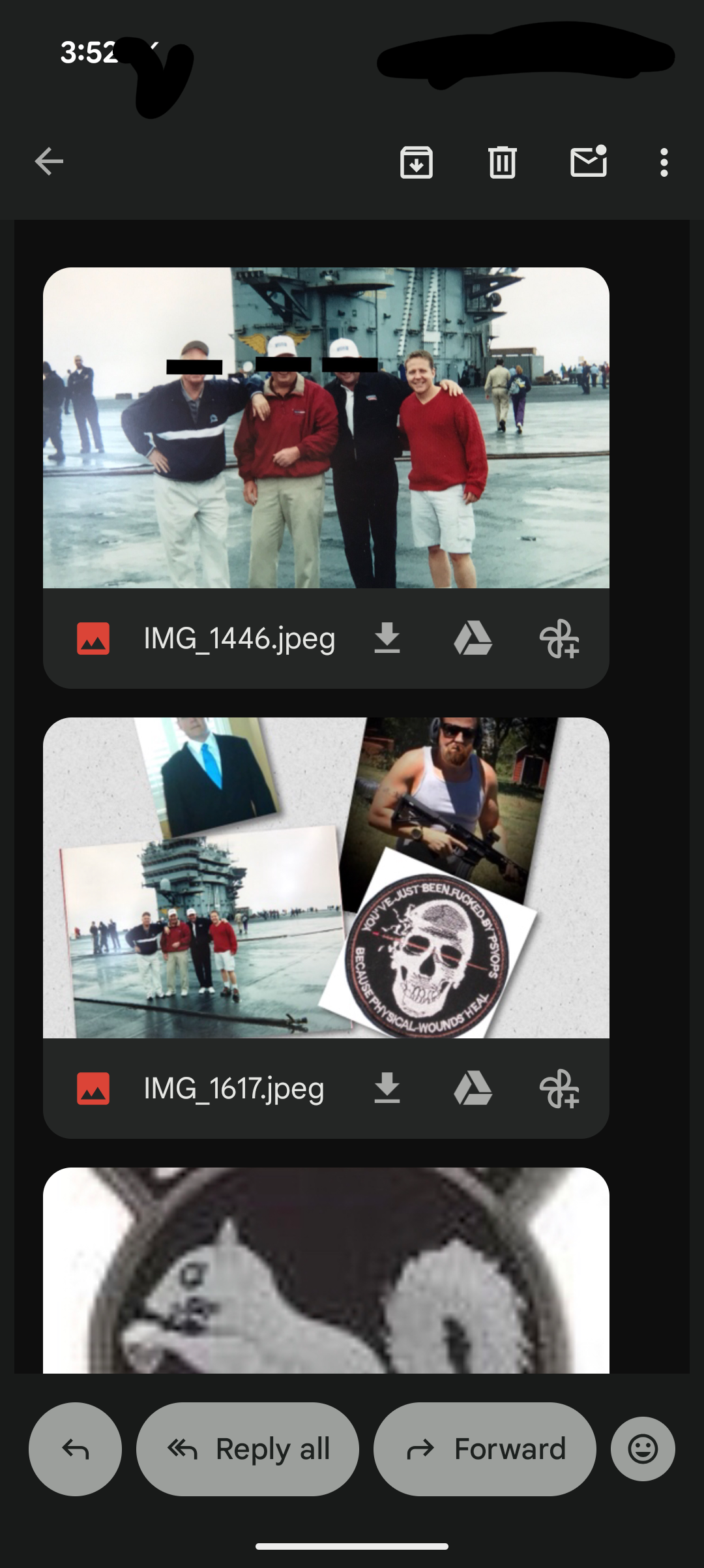Open the IMG_1617.jpeg attachment preview

tap(326, 878)
